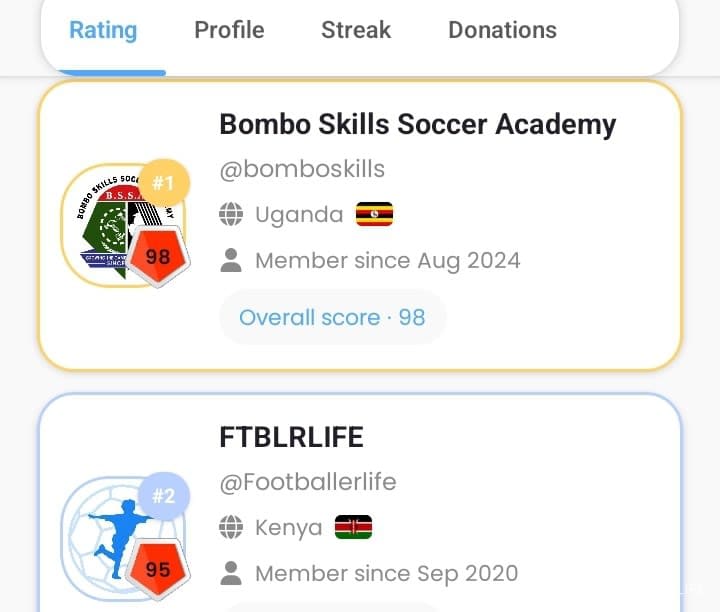
Task: View the FTBLRLIFE ranking card
Action: pyautogui.click(x=291, y=438)
